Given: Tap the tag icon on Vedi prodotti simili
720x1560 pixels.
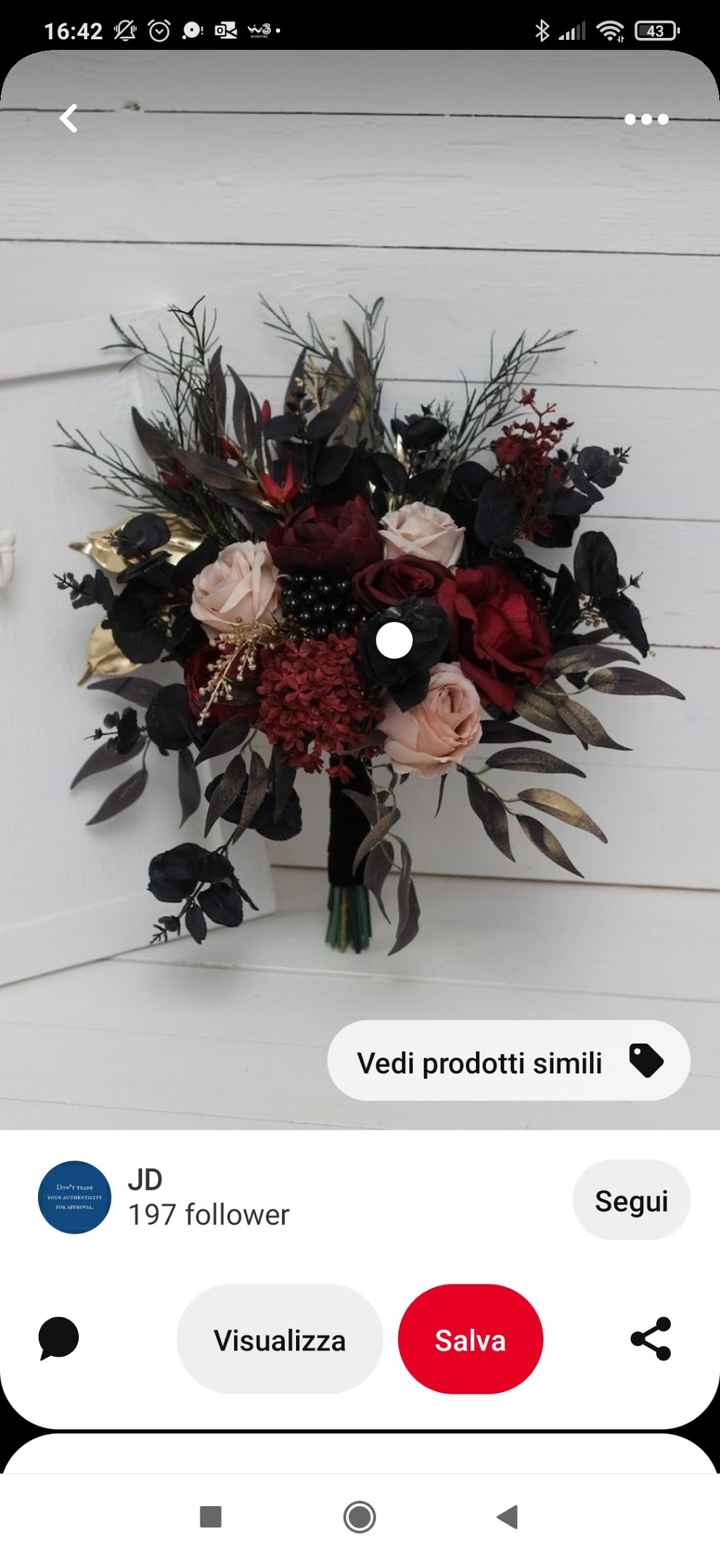Looking at the screenshot, I should 646,1062.
